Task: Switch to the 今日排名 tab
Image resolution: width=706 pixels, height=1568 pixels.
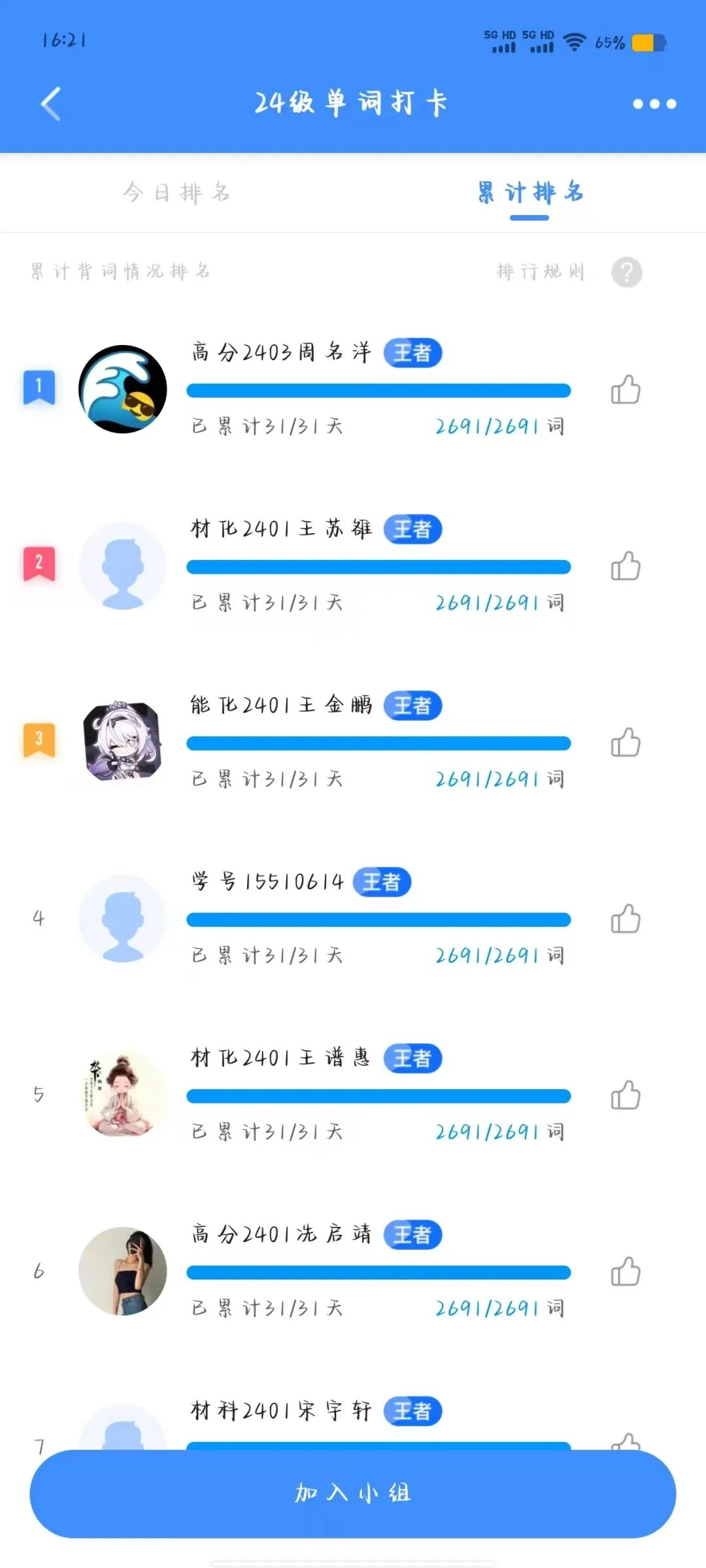Action: [x=176, y=193]
